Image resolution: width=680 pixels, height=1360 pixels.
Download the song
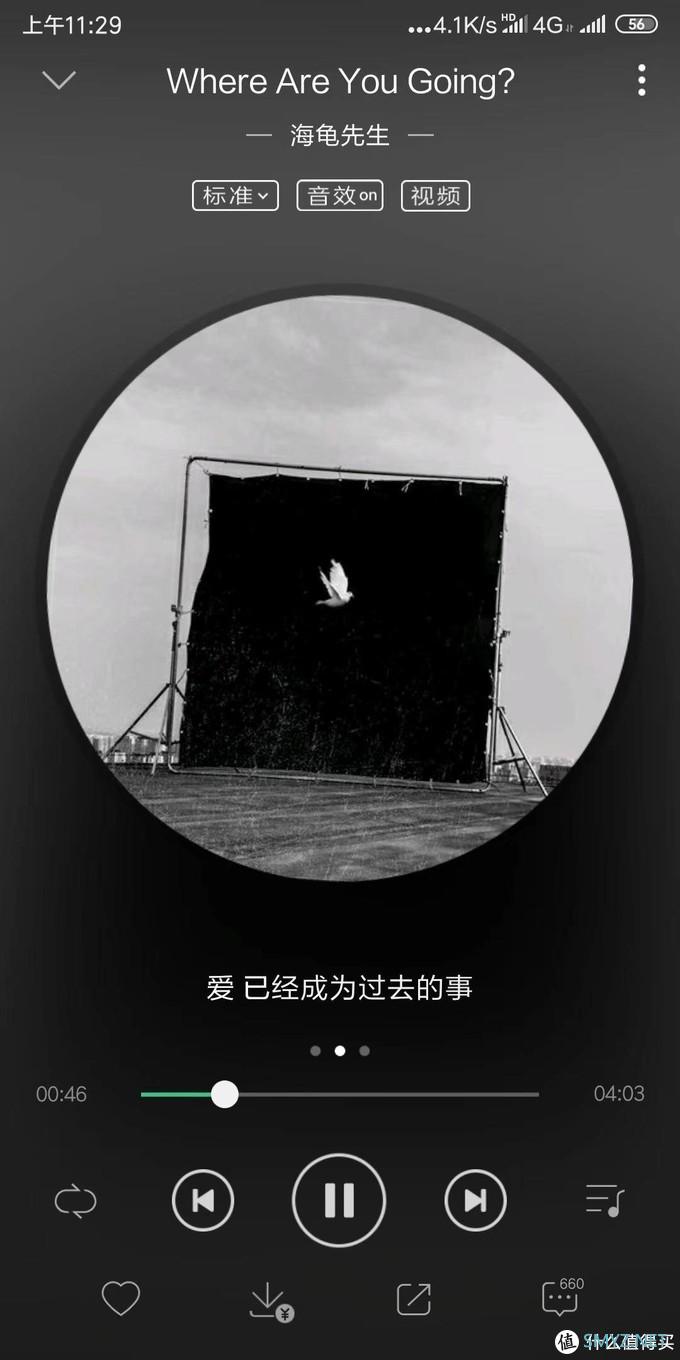(x=268, y=1299)
